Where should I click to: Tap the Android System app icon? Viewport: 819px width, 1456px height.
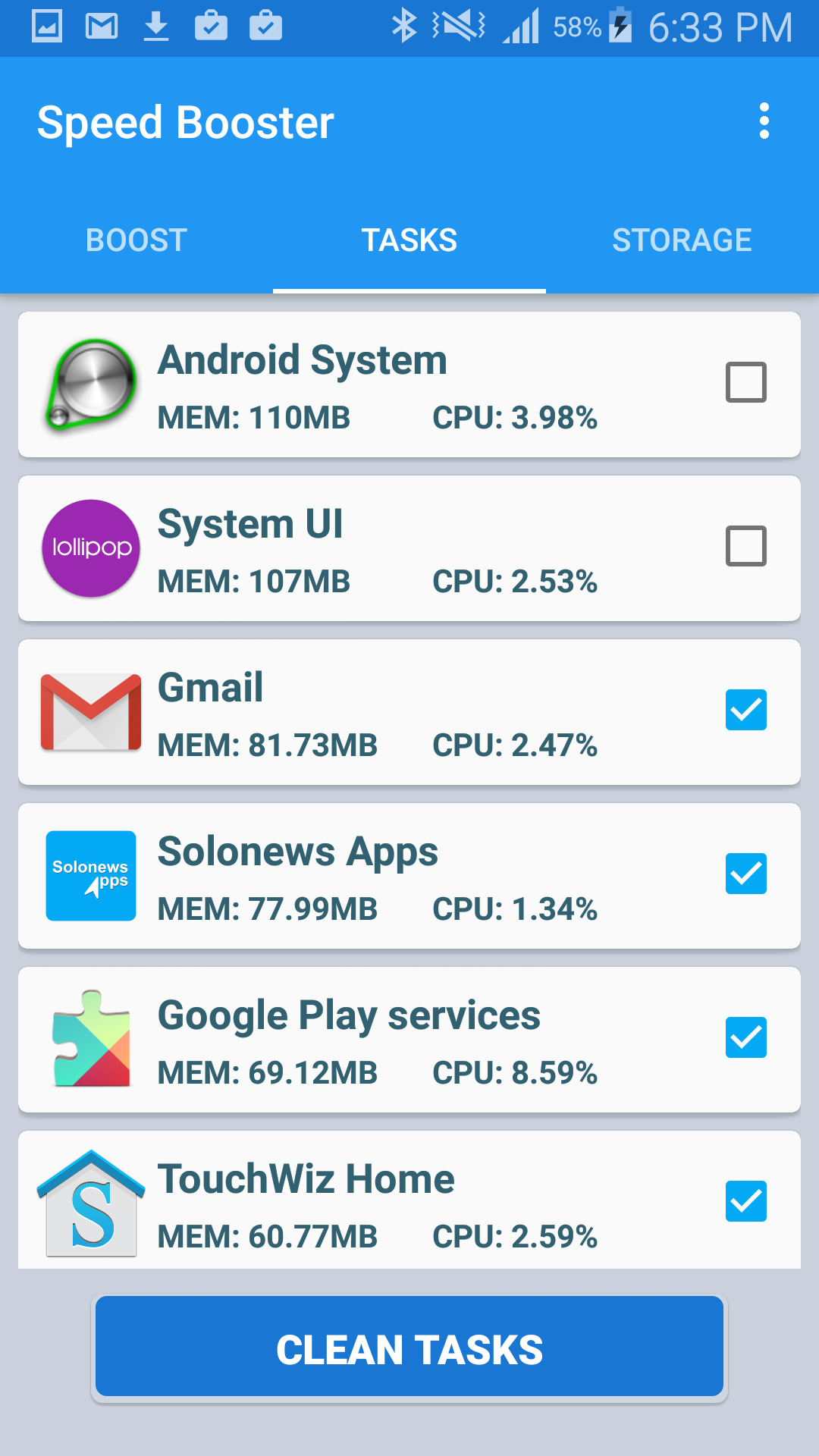point(90,384)
